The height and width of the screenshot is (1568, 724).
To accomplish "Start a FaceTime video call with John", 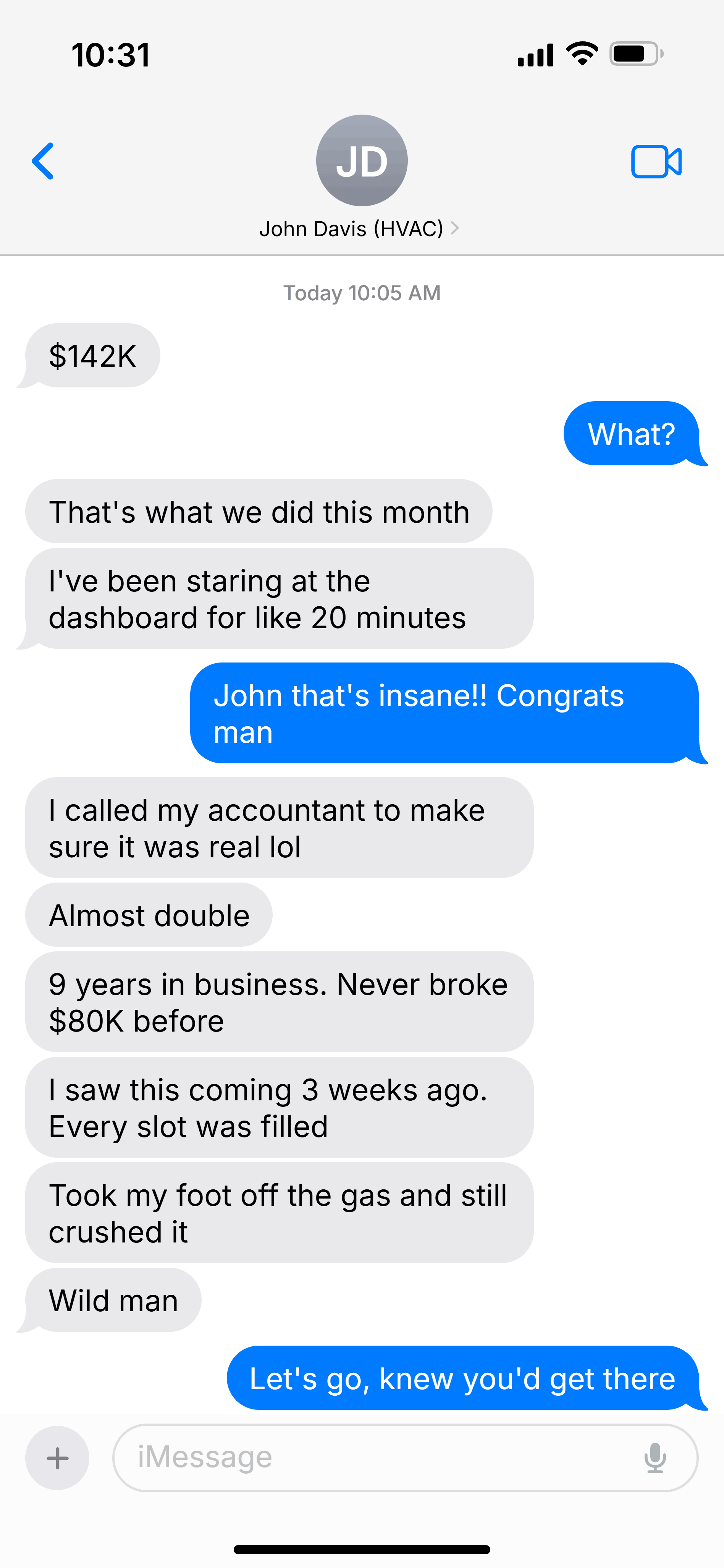I will coord(656,161).
